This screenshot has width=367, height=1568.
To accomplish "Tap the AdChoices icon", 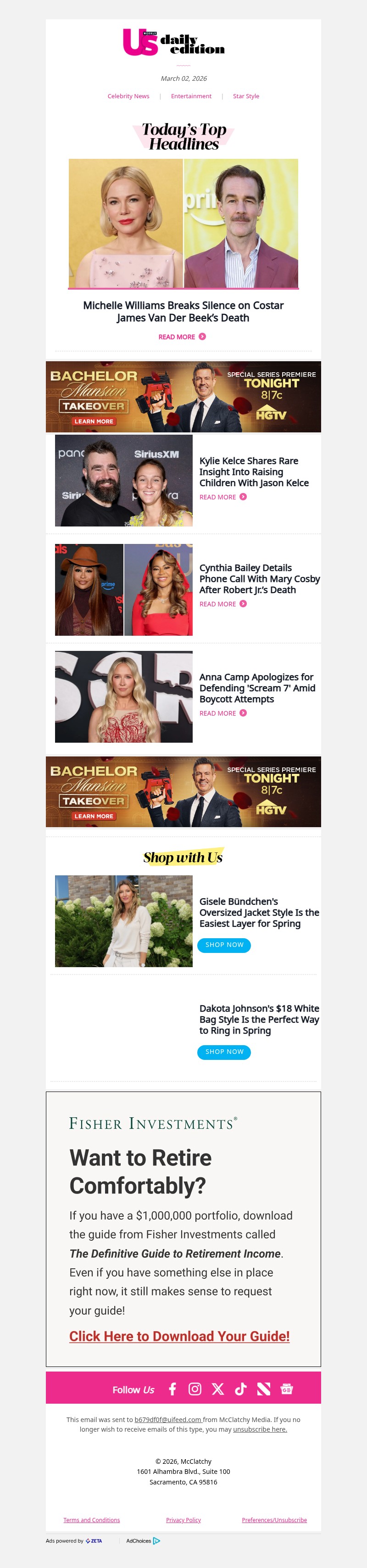I will click(x=156, y=1540).
